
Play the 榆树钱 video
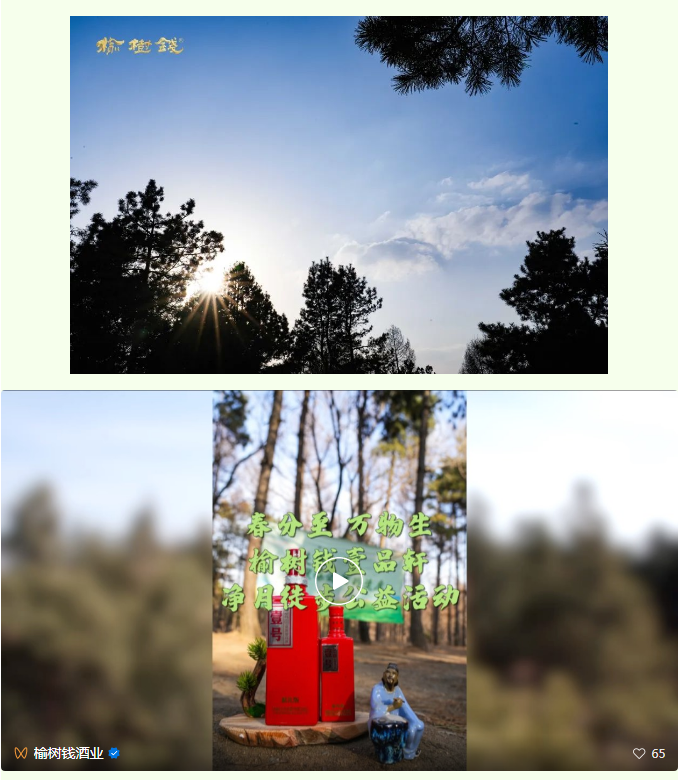339,581
